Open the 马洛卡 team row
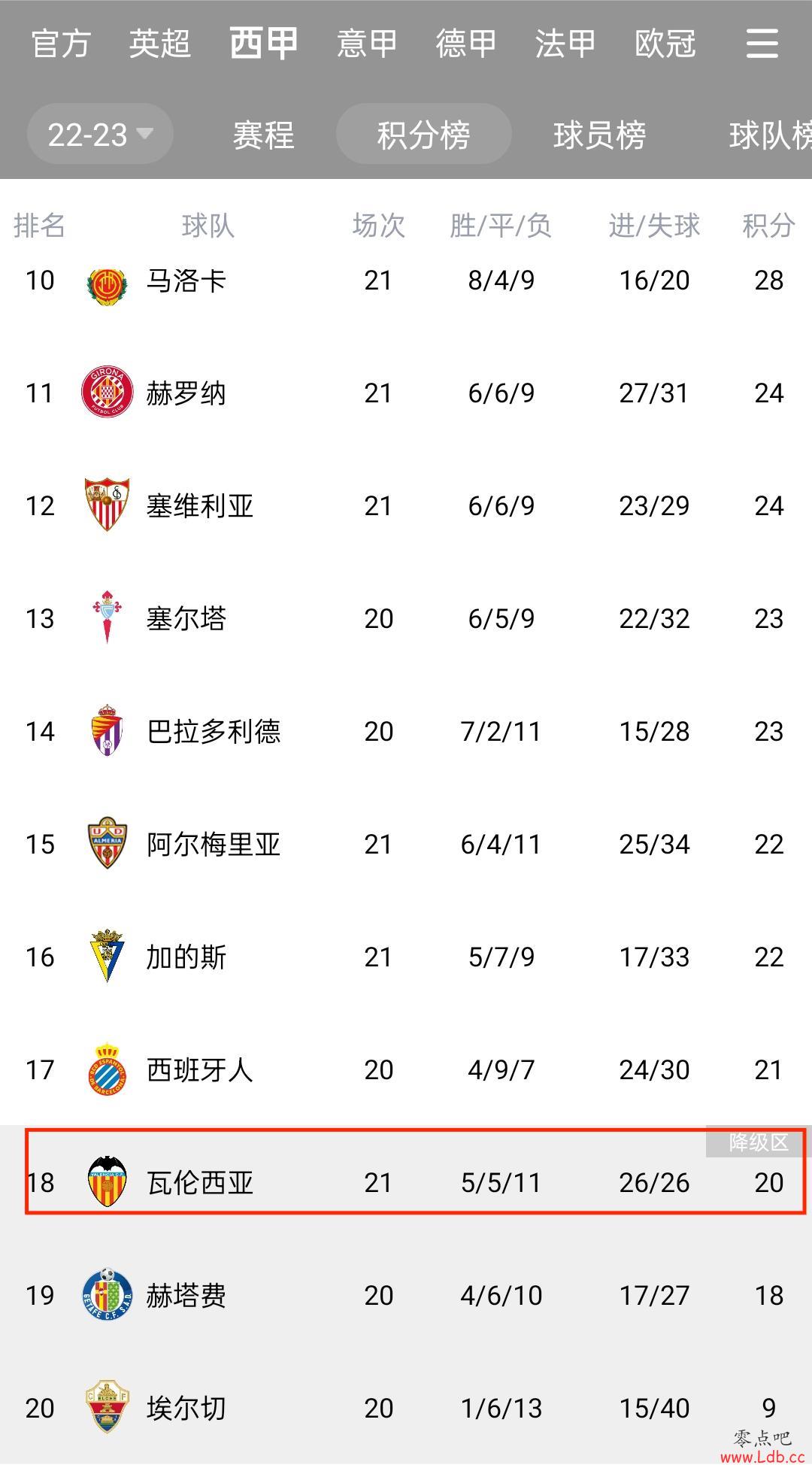Image resolution: width=812 pixels, height=1465 pixels. tap(406, 281)
